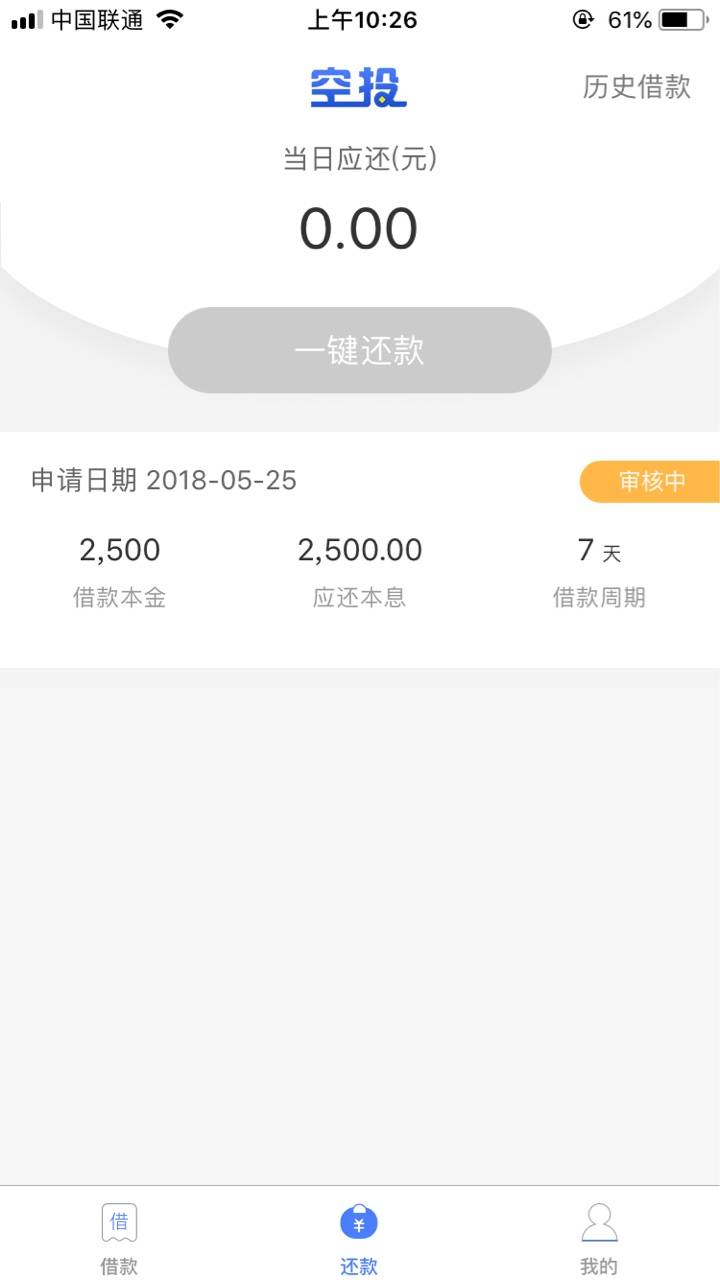720x1280 pixels.
Task: Open the loan card dated 2018-05-25
Action: pyautogui.click(x=360, y=550)
